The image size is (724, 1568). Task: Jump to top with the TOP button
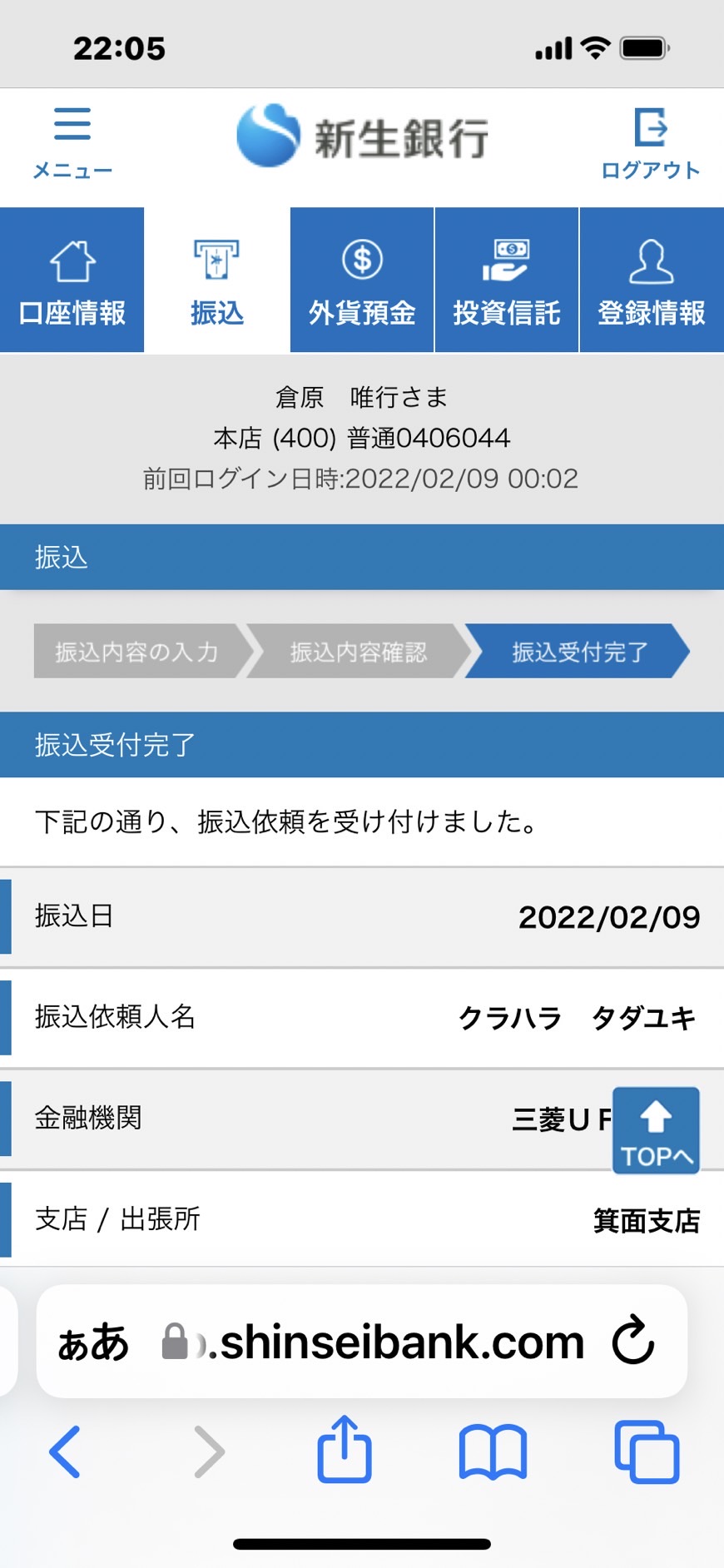click(x=656, y=1130)
